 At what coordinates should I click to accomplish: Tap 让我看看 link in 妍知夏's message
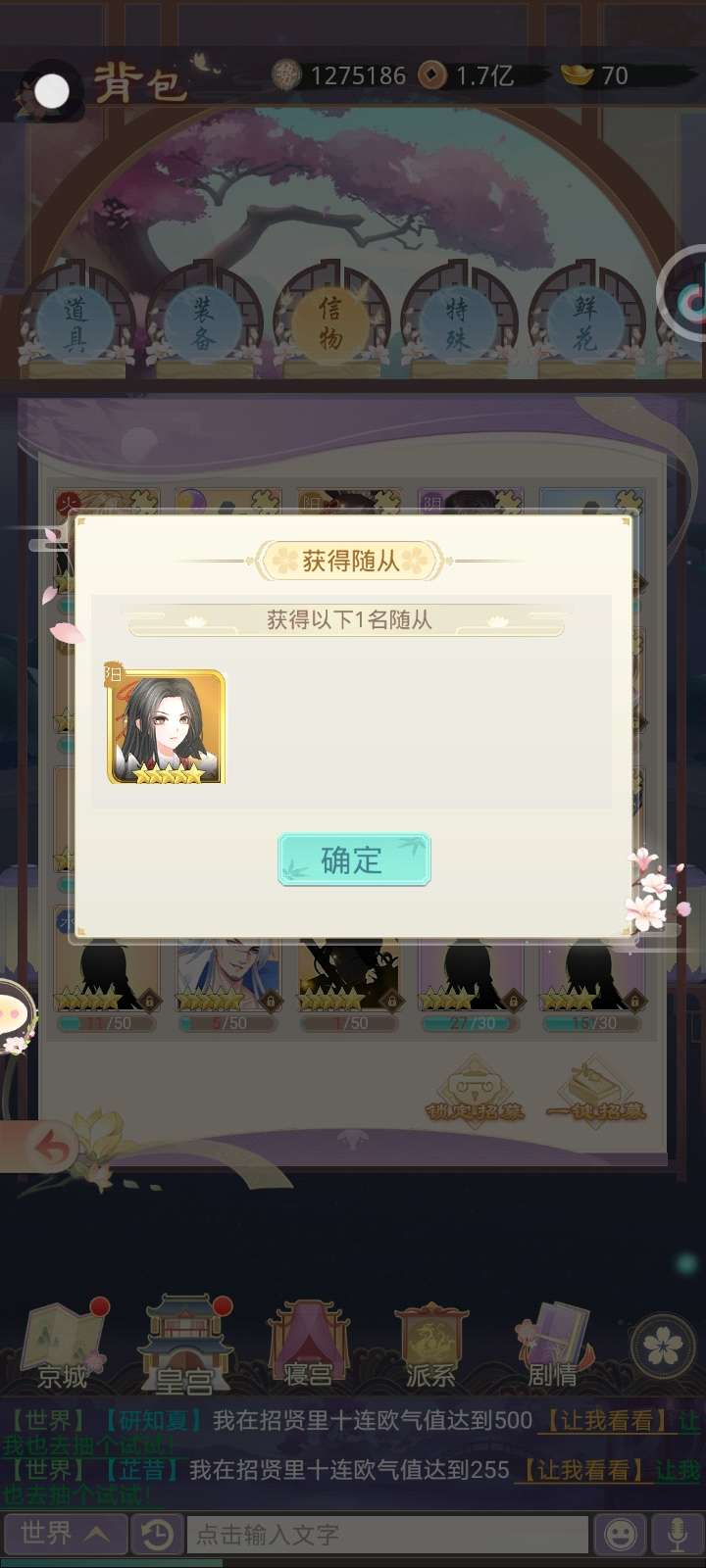tap(607, 1421)
